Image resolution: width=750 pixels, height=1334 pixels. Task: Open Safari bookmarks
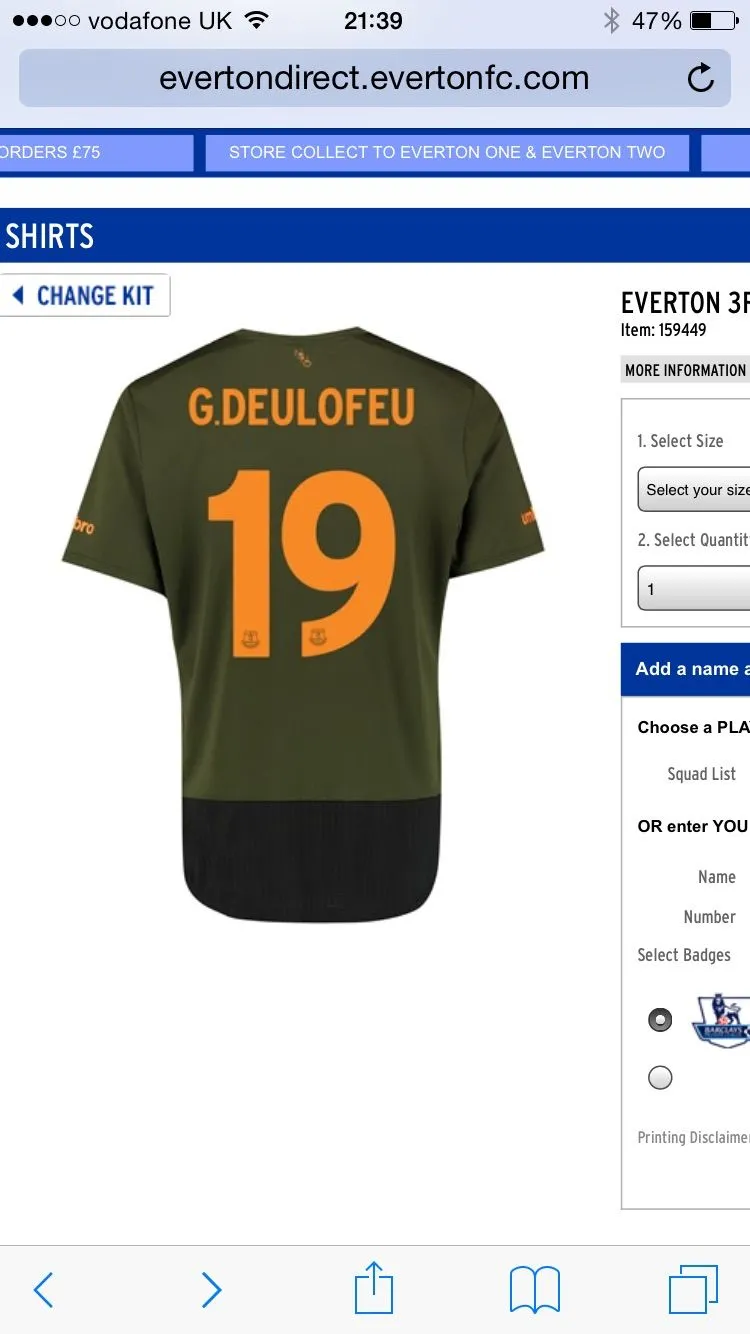[x=535, y=1290]
